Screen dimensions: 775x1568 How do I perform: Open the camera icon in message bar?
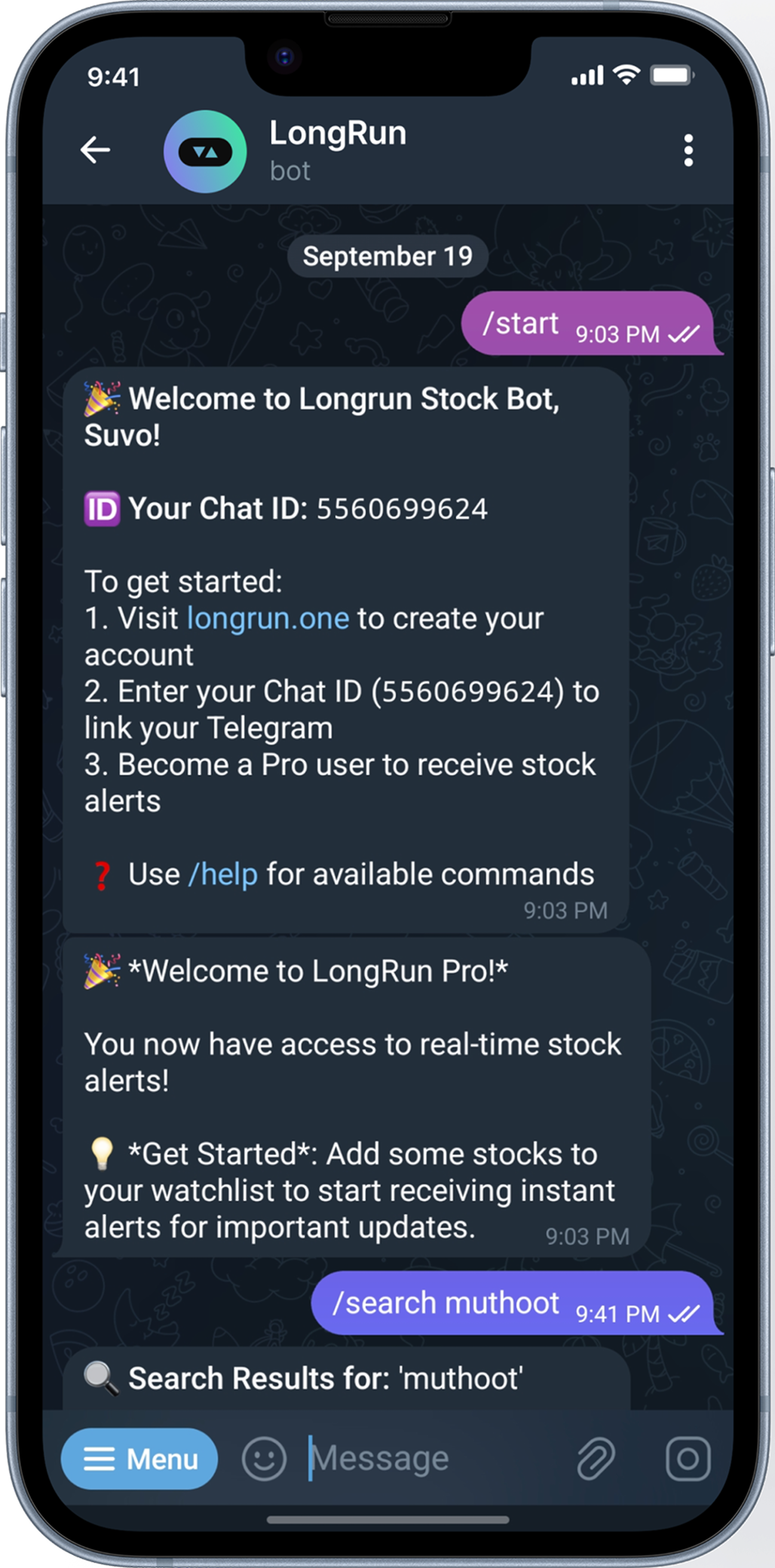(x=688, y=1459)
